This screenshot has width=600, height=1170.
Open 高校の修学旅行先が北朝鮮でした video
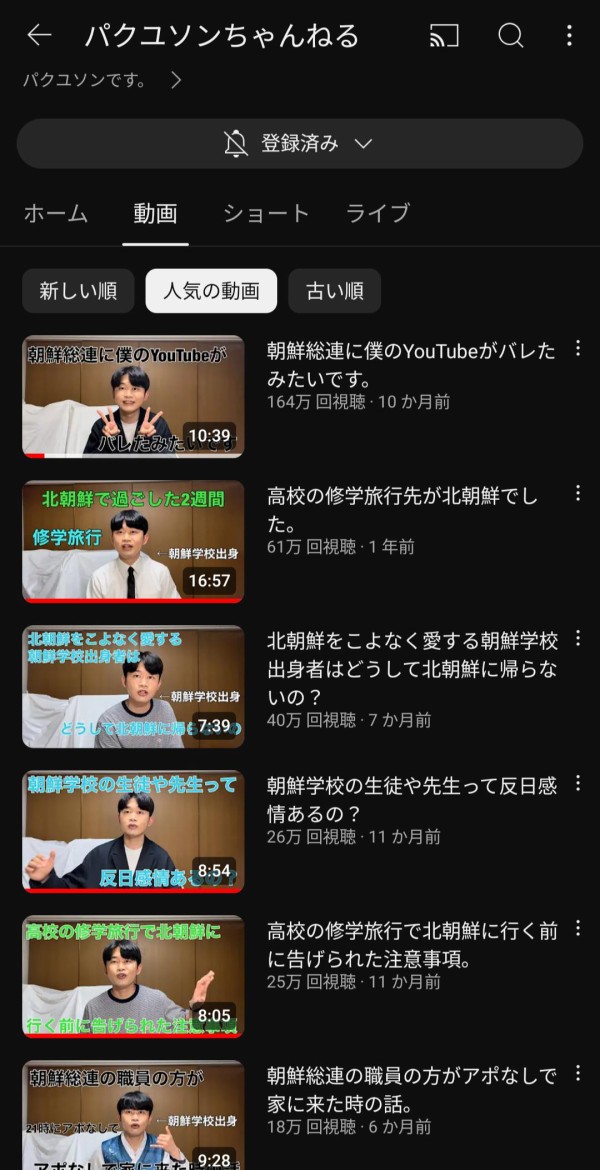[133, 542]
